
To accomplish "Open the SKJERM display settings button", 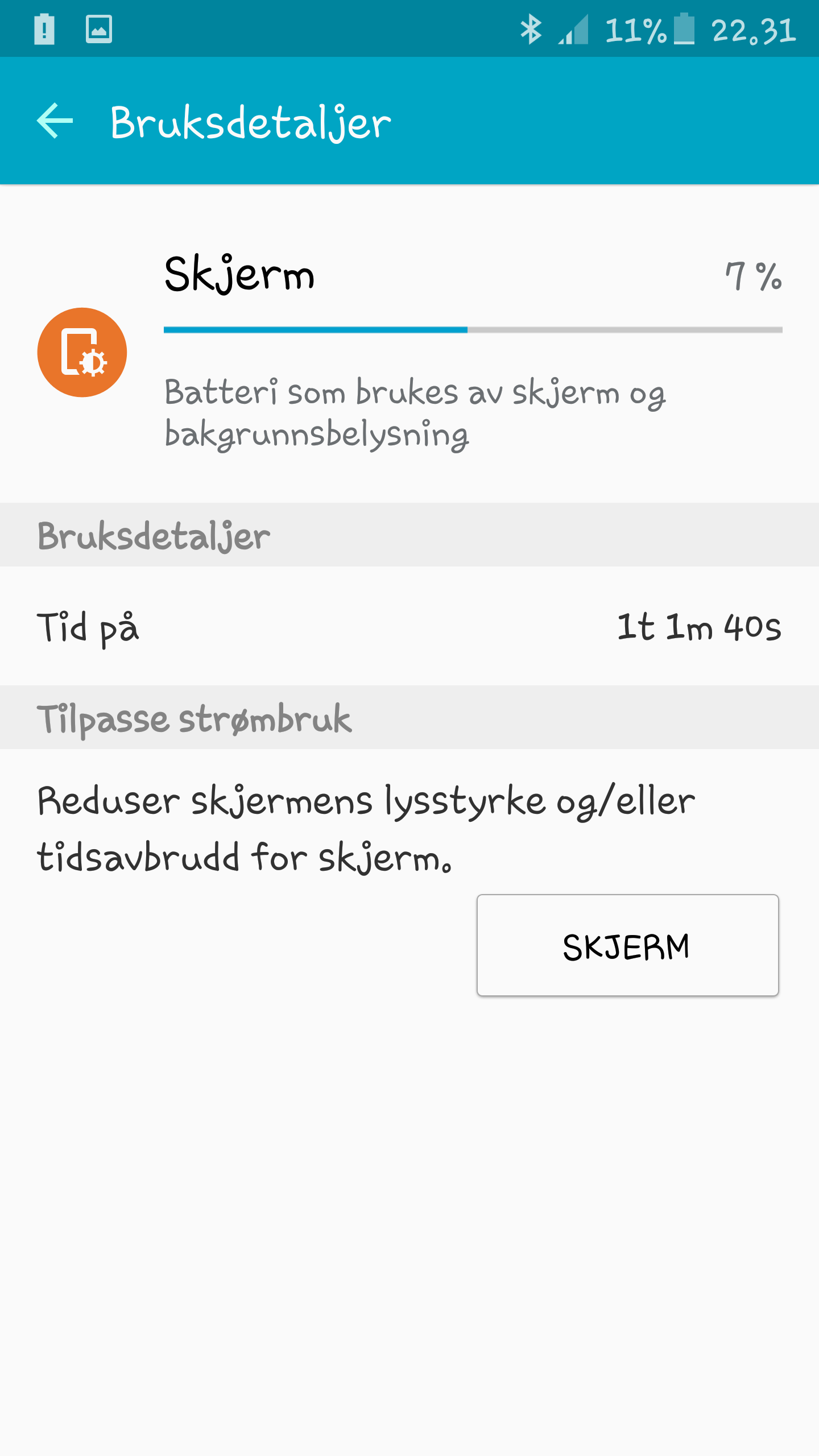I will tap(627, 945).
